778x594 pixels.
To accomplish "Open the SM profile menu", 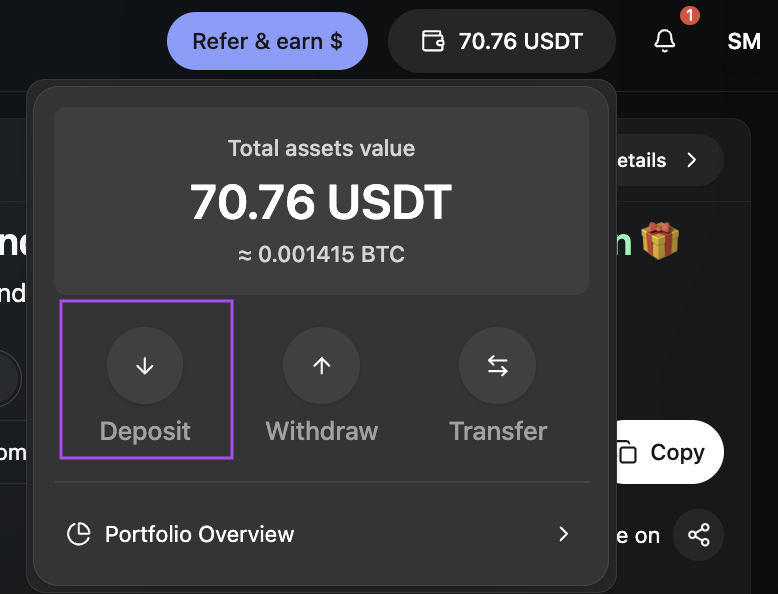I will pos(744,41).
